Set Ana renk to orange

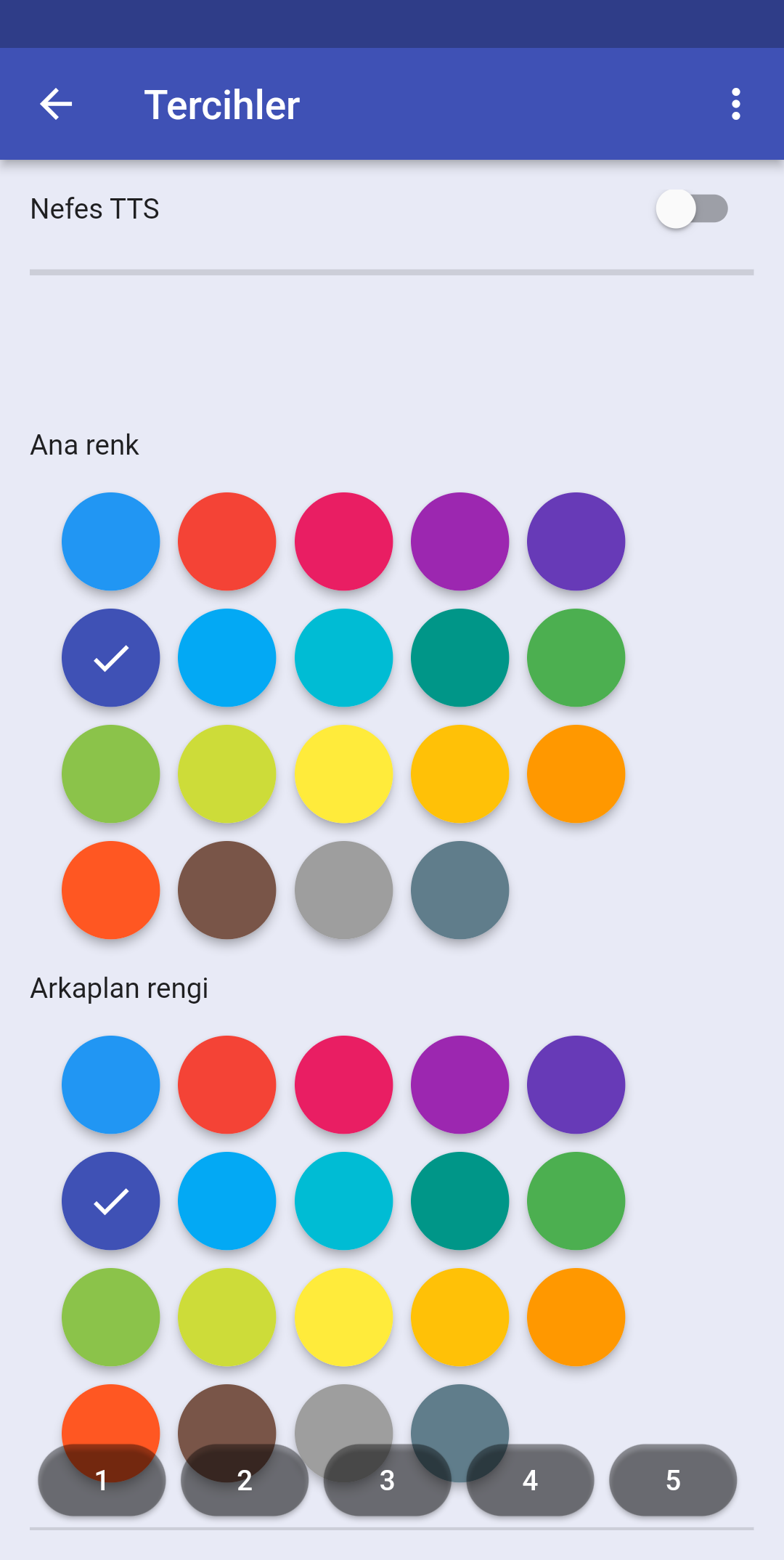coord(576,774)
